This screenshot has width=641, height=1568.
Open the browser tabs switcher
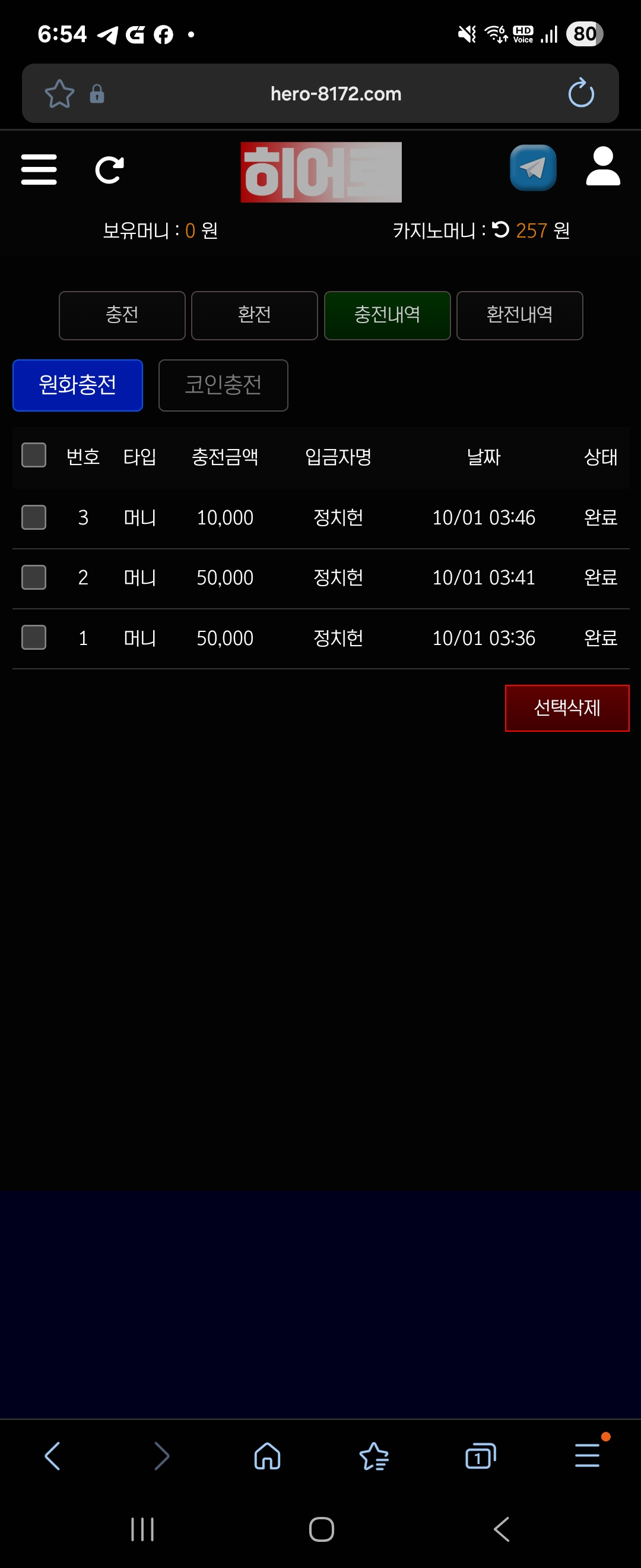click(x=480, y=1456)
